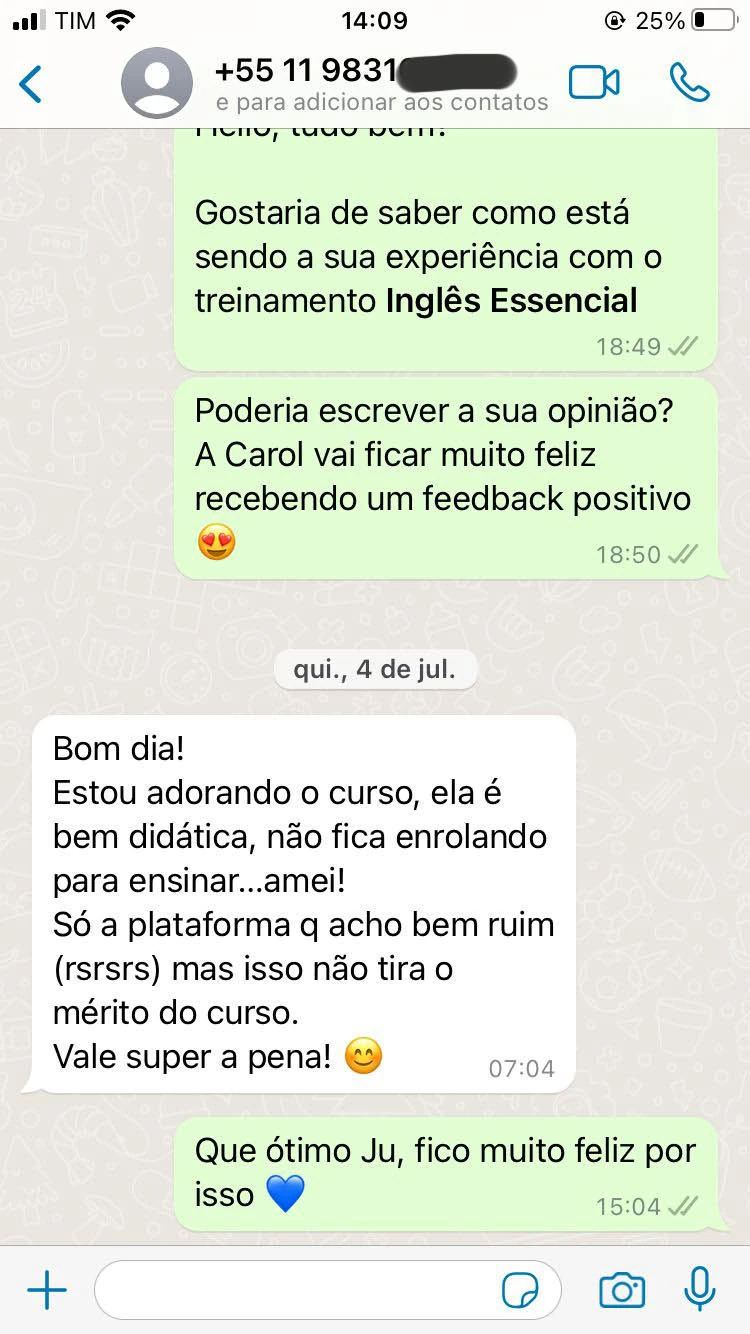The image size is (750, 1334).
Task: Start a voice call with this contact
Action: 689,83
